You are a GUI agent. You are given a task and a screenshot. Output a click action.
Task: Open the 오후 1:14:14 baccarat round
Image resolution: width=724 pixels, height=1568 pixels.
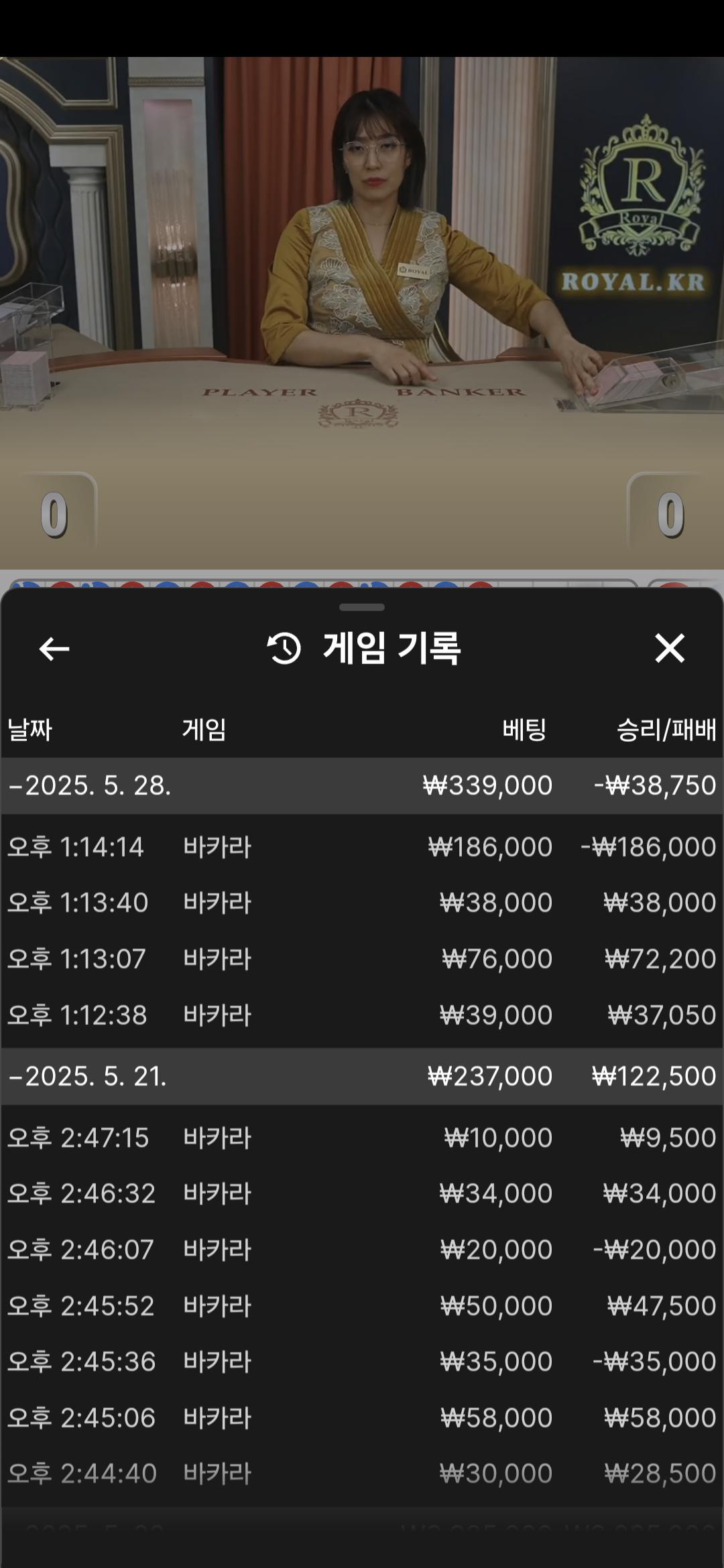pyautogui.click(x=362, y=847)
